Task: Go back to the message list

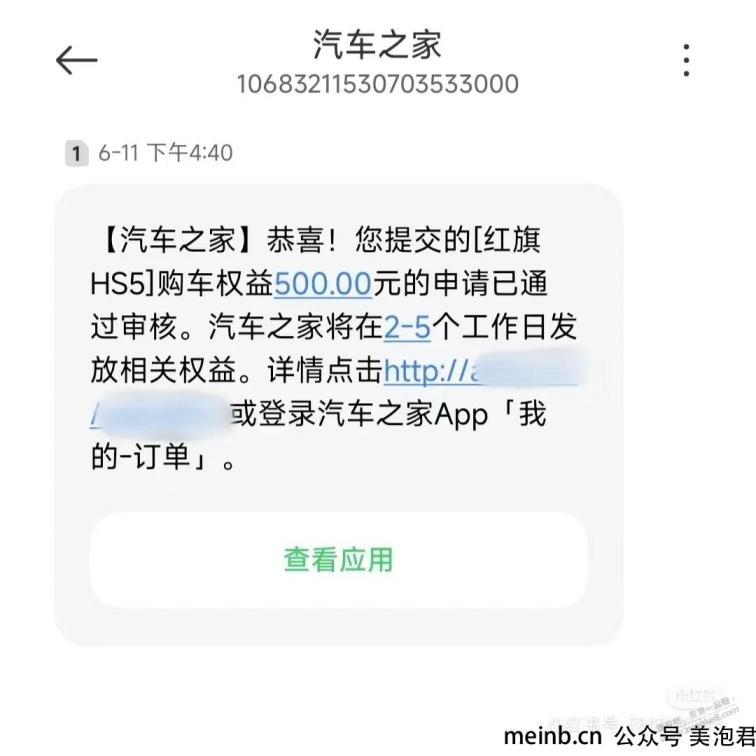Action: [76, 61]
